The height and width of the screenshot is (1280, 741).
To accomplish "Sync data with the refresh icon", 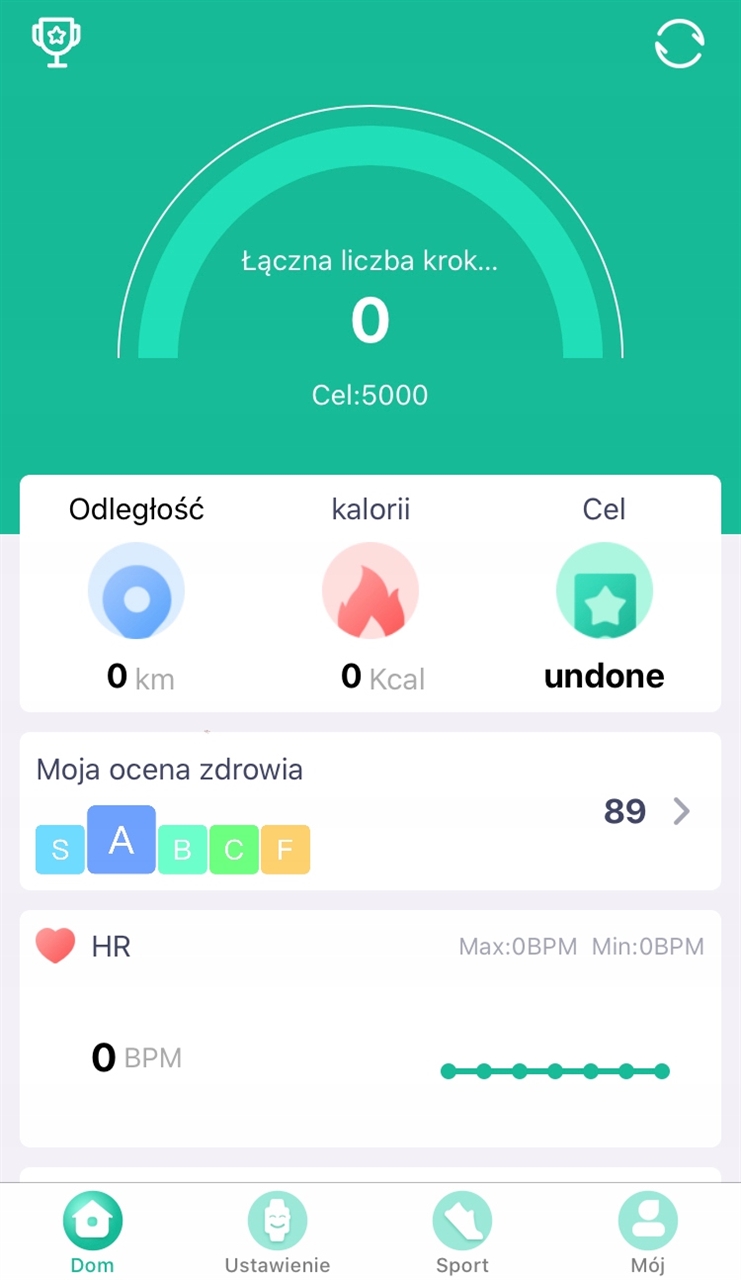I will coord(679,45).
